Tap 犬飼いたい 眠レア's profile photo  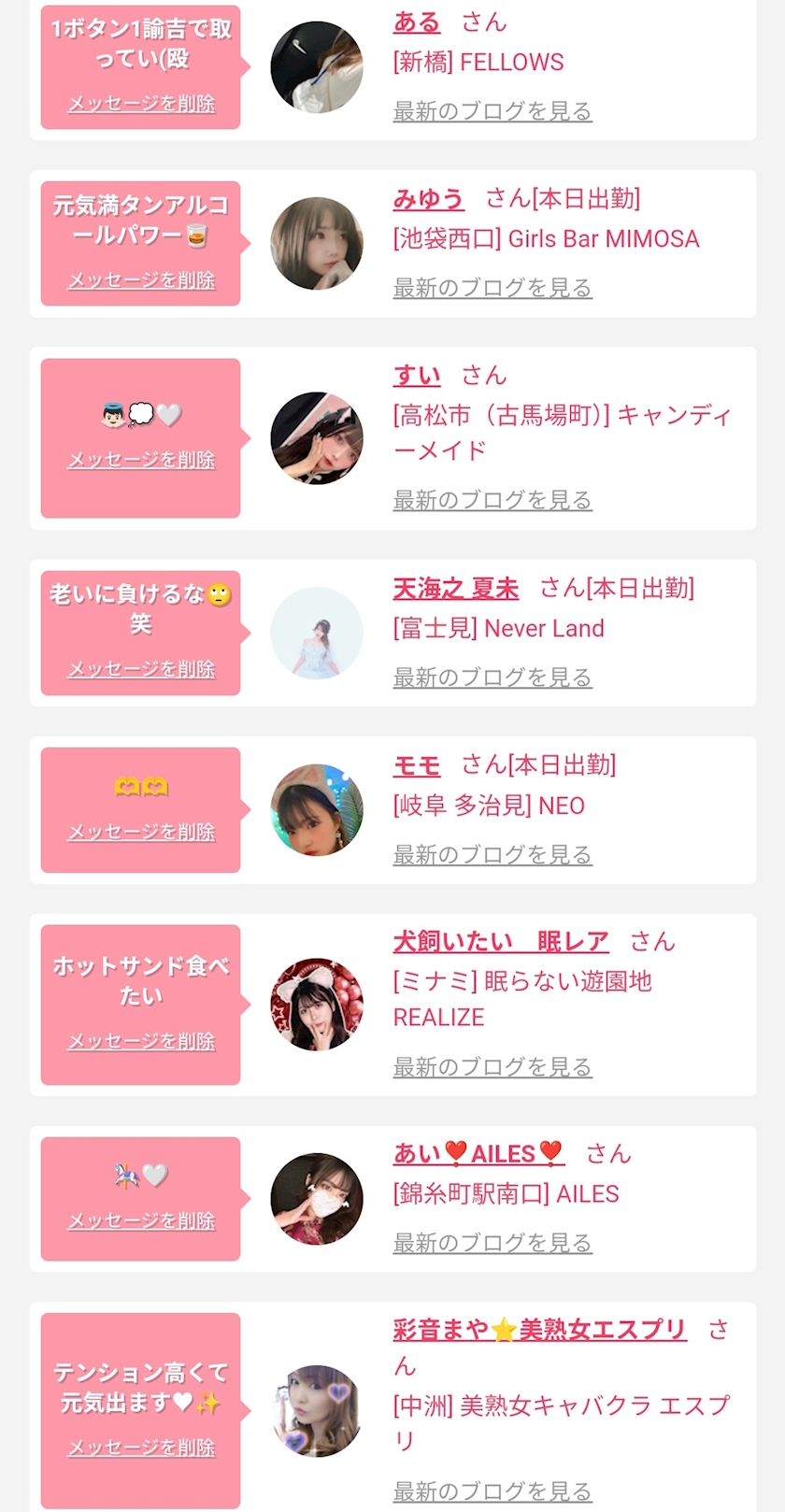pos(317,1005)
